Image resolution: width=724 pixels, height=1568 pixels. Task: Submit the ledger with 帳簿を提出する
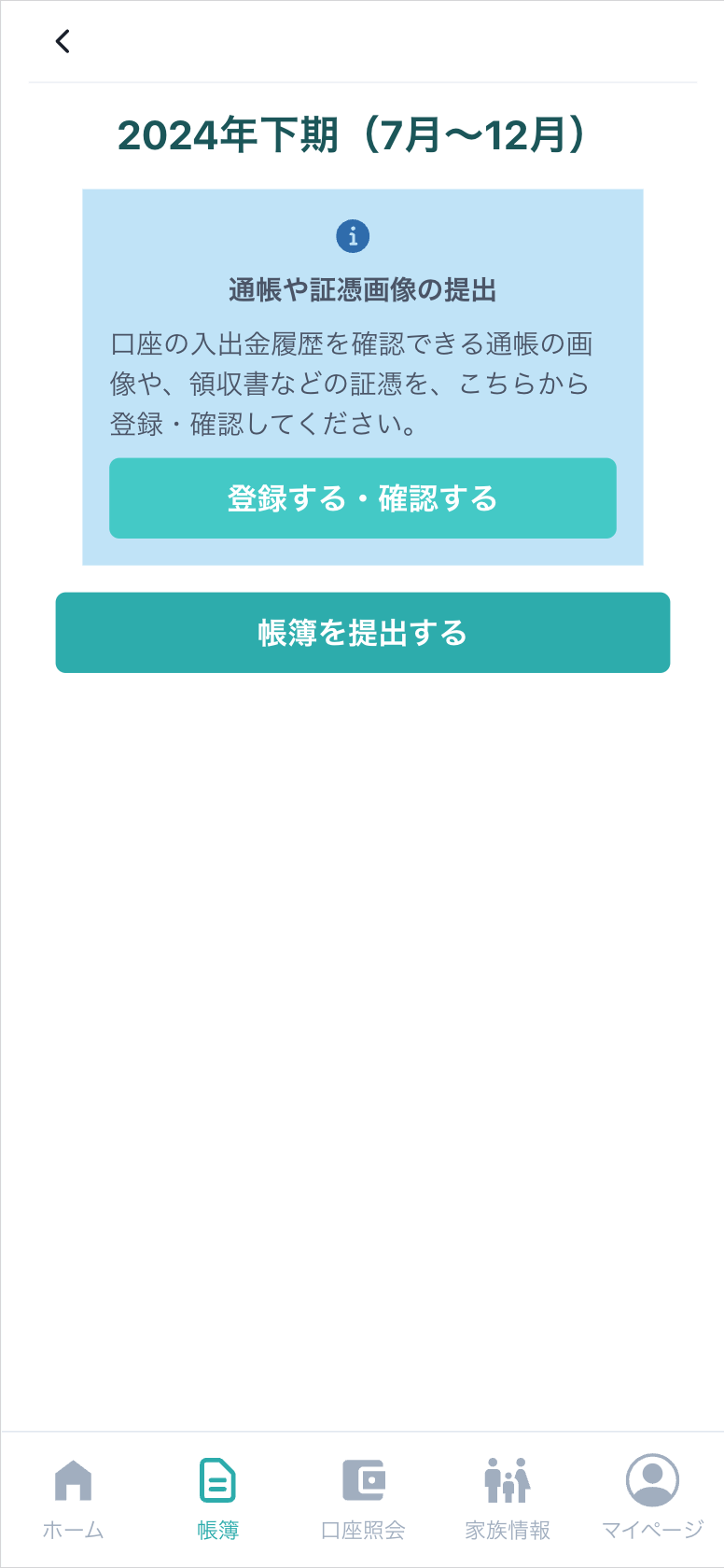pyautogui.click(x=362, y=633)
